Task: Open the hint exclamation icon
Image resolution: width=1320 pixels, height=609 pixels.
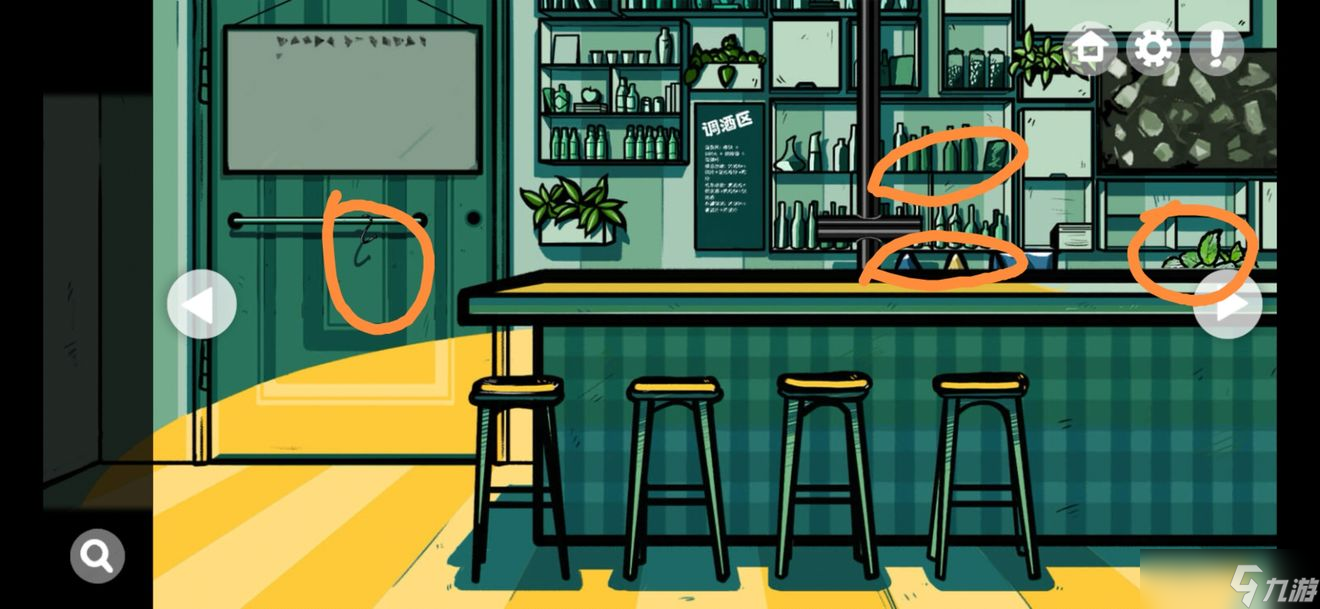Action: coord(1216,48)
